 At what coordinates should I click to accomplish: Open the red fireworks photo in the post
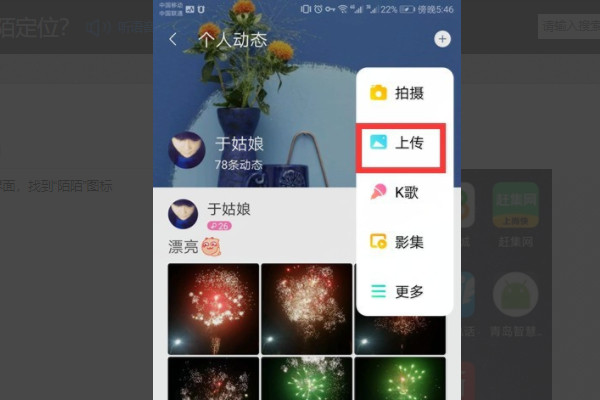pos(213,308)
